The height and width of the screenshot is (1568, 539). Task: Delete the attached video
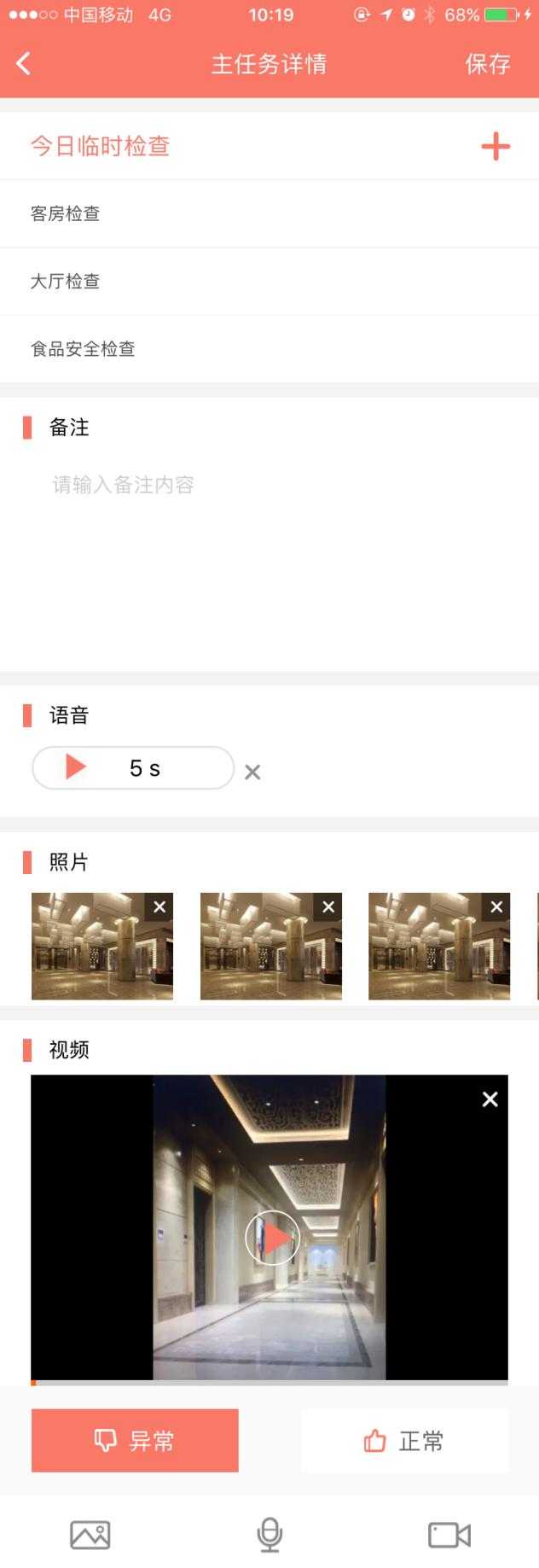(490, 1099)
